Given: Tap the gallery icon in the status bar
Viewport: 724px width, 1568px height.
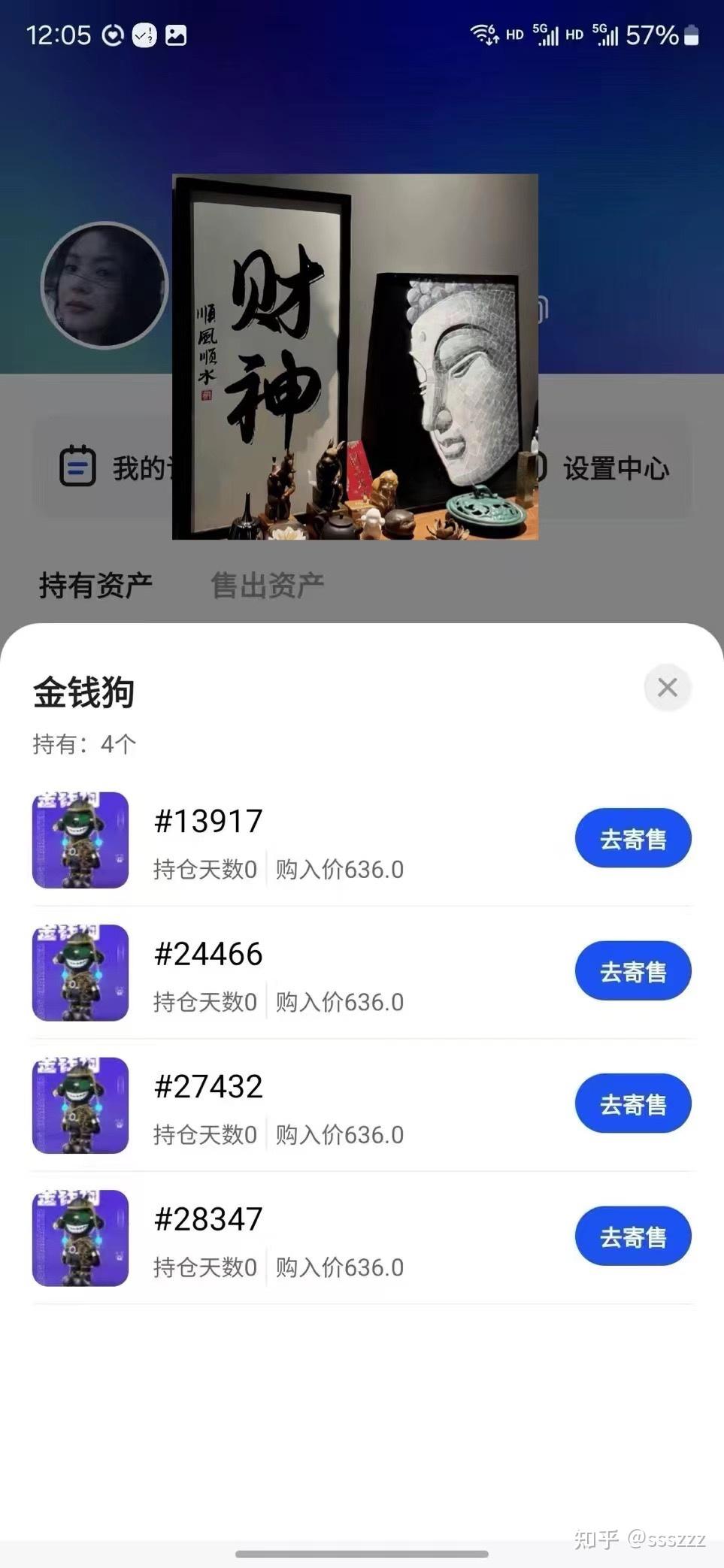Looking at the screenshot, I should (x=177, y=35).
